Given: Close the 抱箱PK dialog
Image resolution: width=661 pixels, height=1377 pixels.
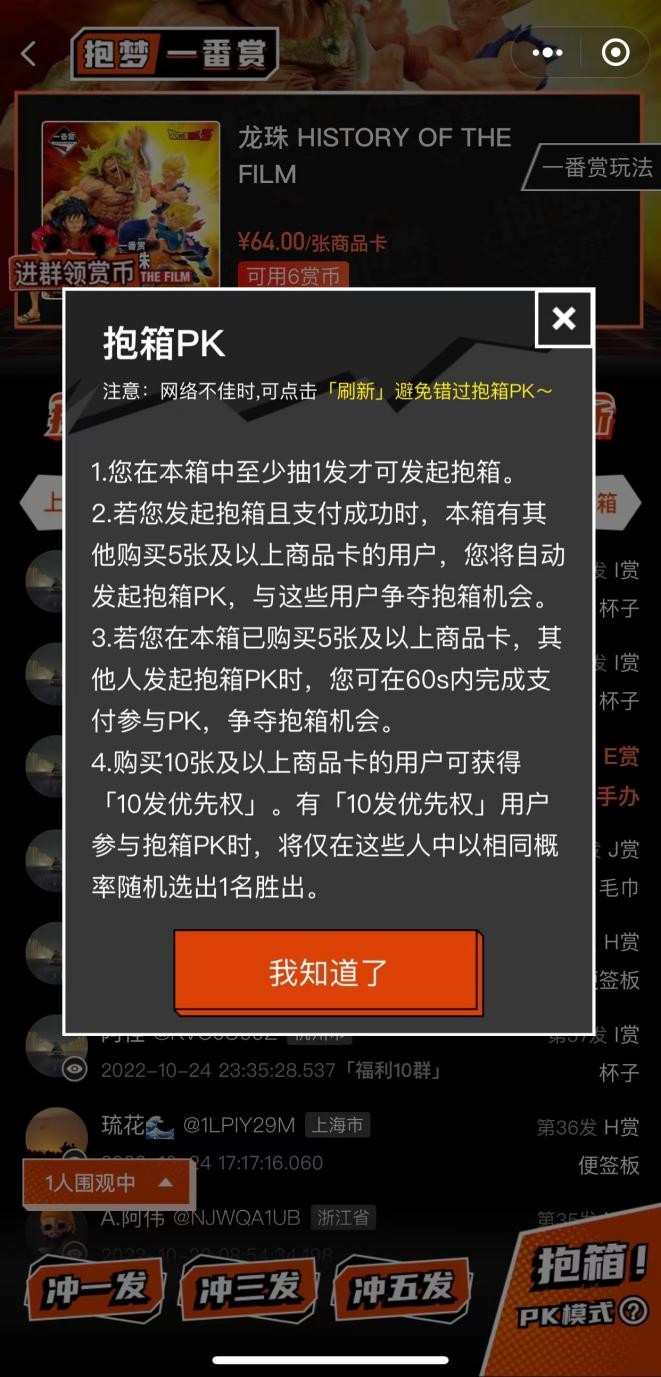Looking at the screenshot, I should pyautogui.click(x=564, y=319).
